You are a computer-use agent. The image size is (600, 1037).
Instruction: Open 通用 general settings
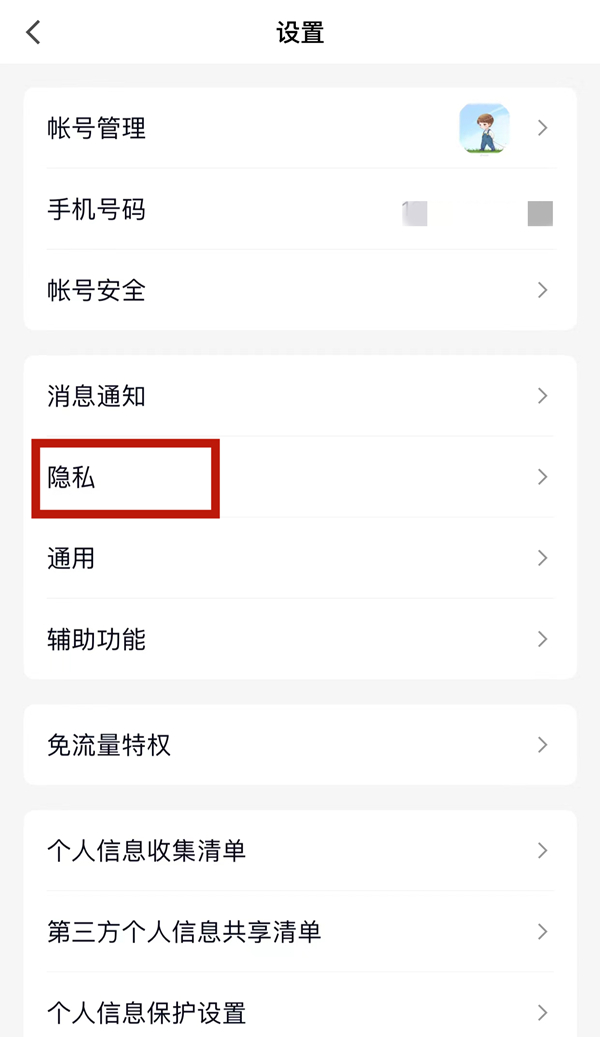[x=299, y=558]
